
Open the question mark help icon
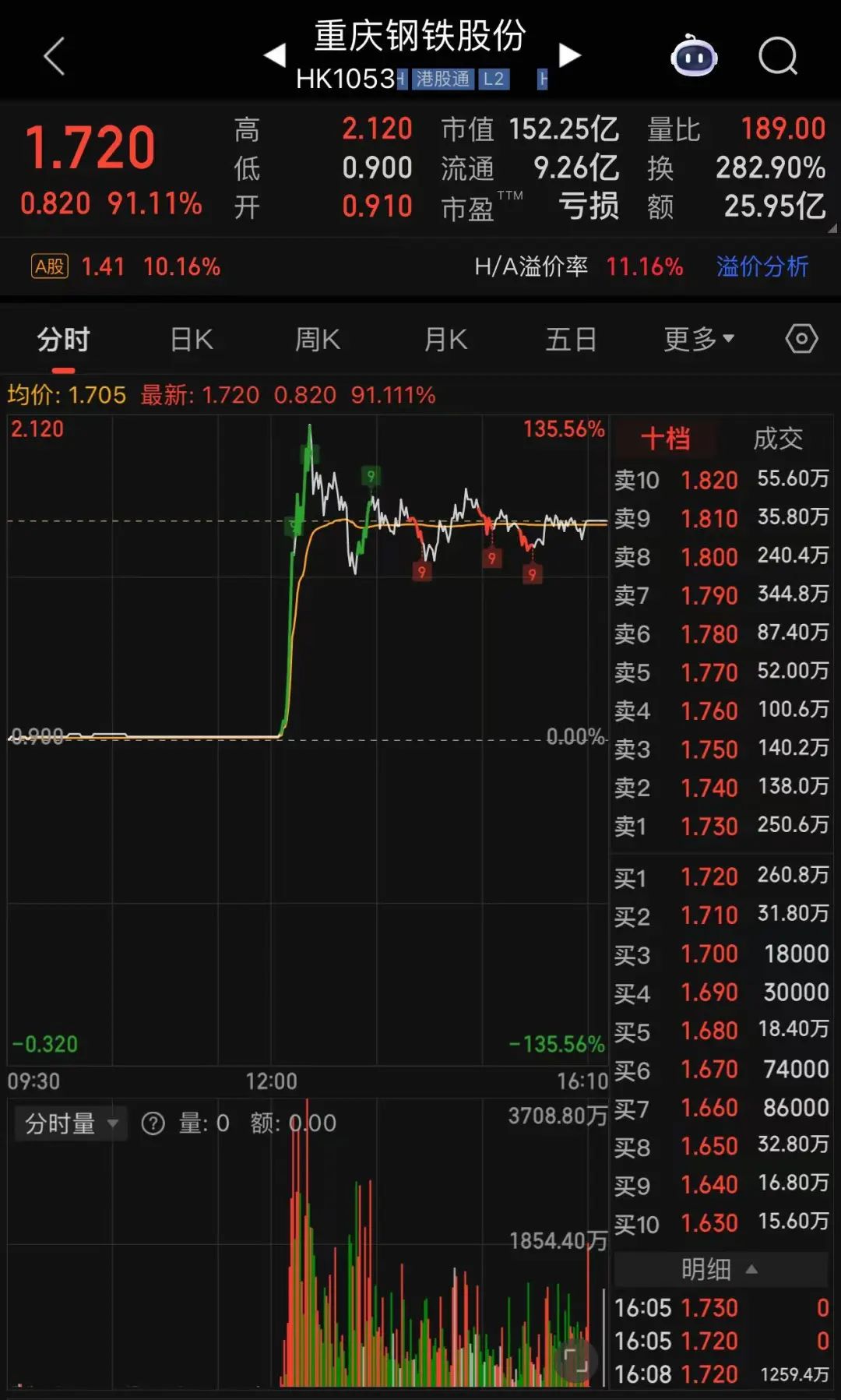click(x=153, y=1123)
